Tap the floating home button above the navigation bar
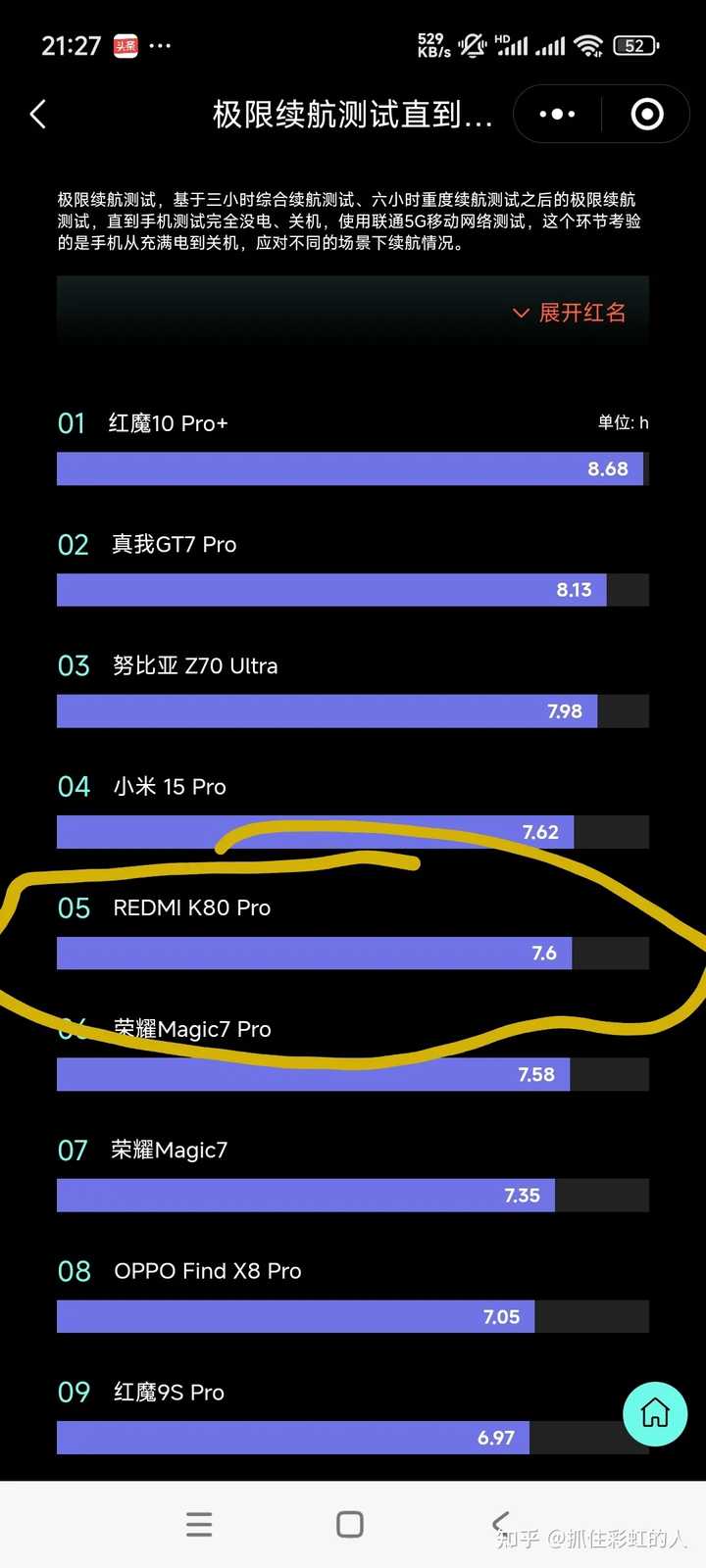Viewport: 706px width, 1568px height. 655,1414
